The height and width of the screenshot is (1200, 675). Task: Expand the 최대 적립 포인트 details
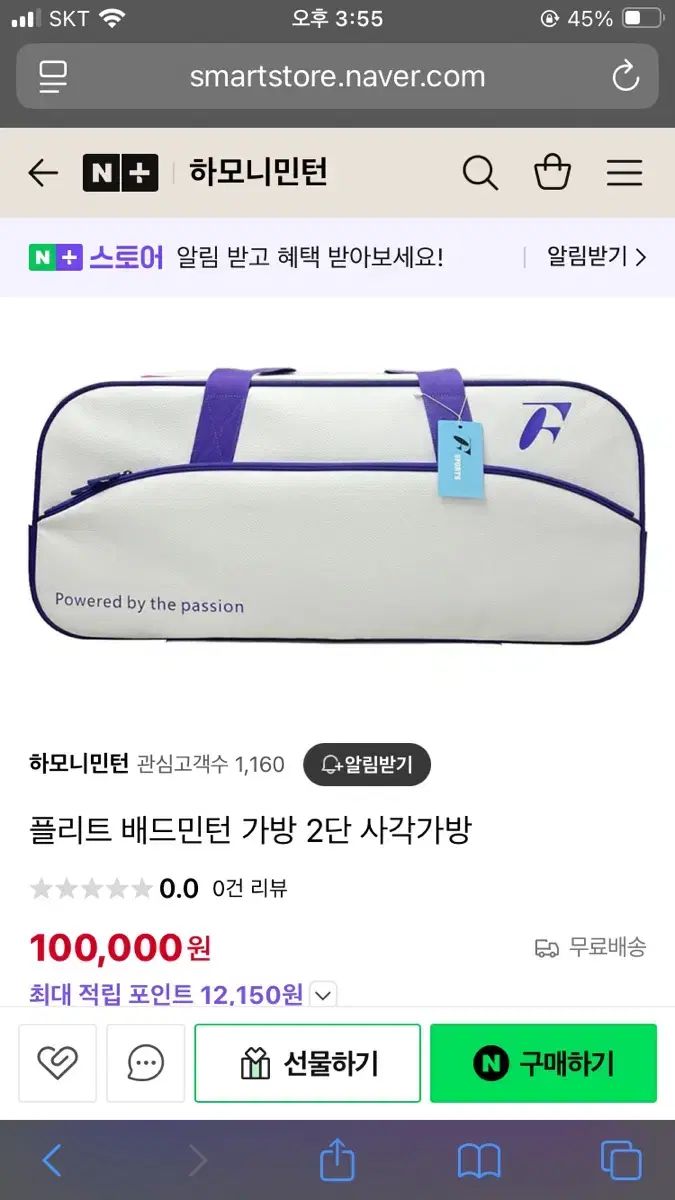(323, 995)
